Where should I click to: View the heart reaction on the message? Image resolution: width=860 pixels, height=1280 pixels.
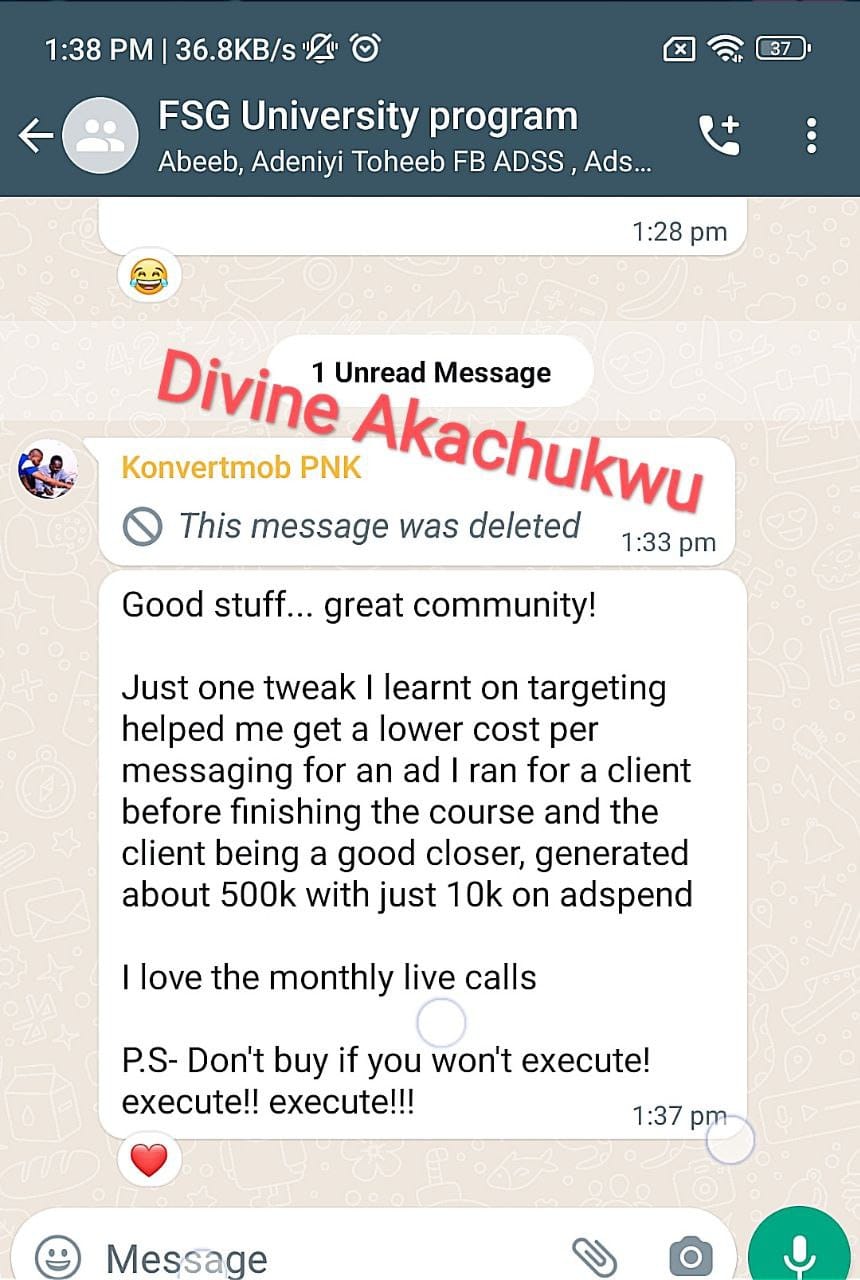(149, 1160)
